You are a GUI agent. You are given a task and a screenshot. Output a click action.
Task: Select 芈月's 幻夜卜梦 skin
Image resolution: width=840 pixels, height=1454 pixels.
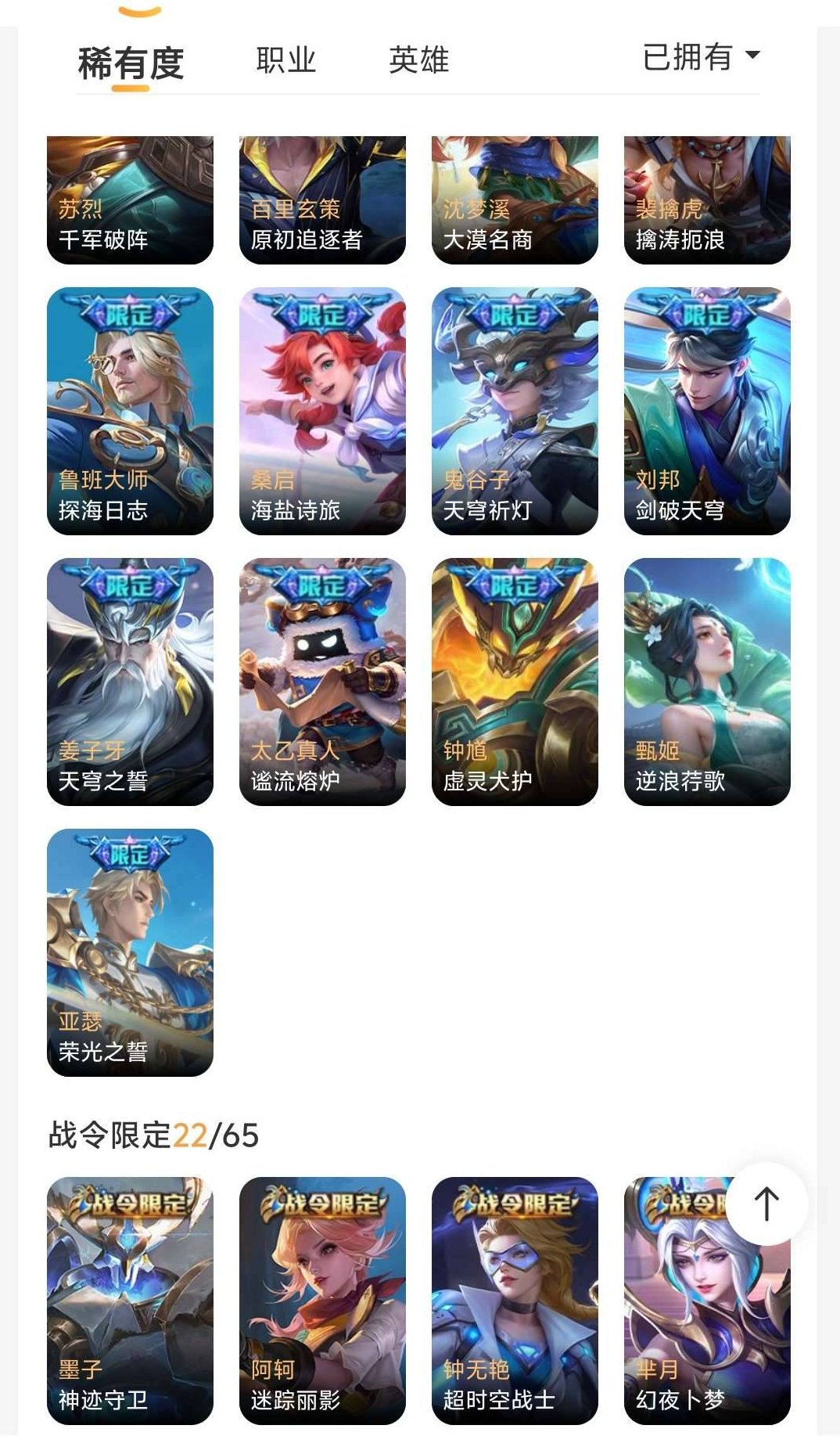tap(707, 1299)
